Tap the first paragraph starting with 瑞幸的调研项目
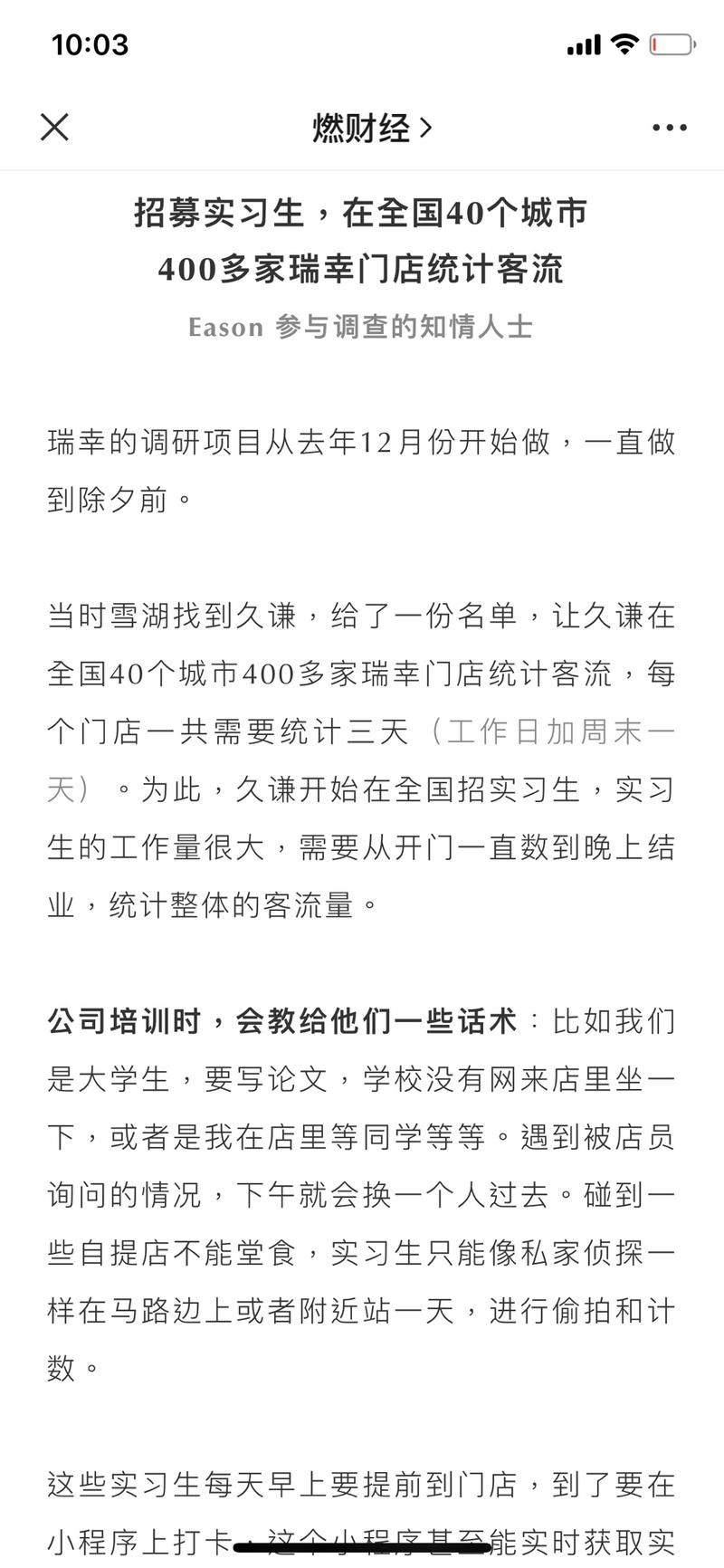The height and width of the screenshot is (1568, 724). click(x=362, y=466)
